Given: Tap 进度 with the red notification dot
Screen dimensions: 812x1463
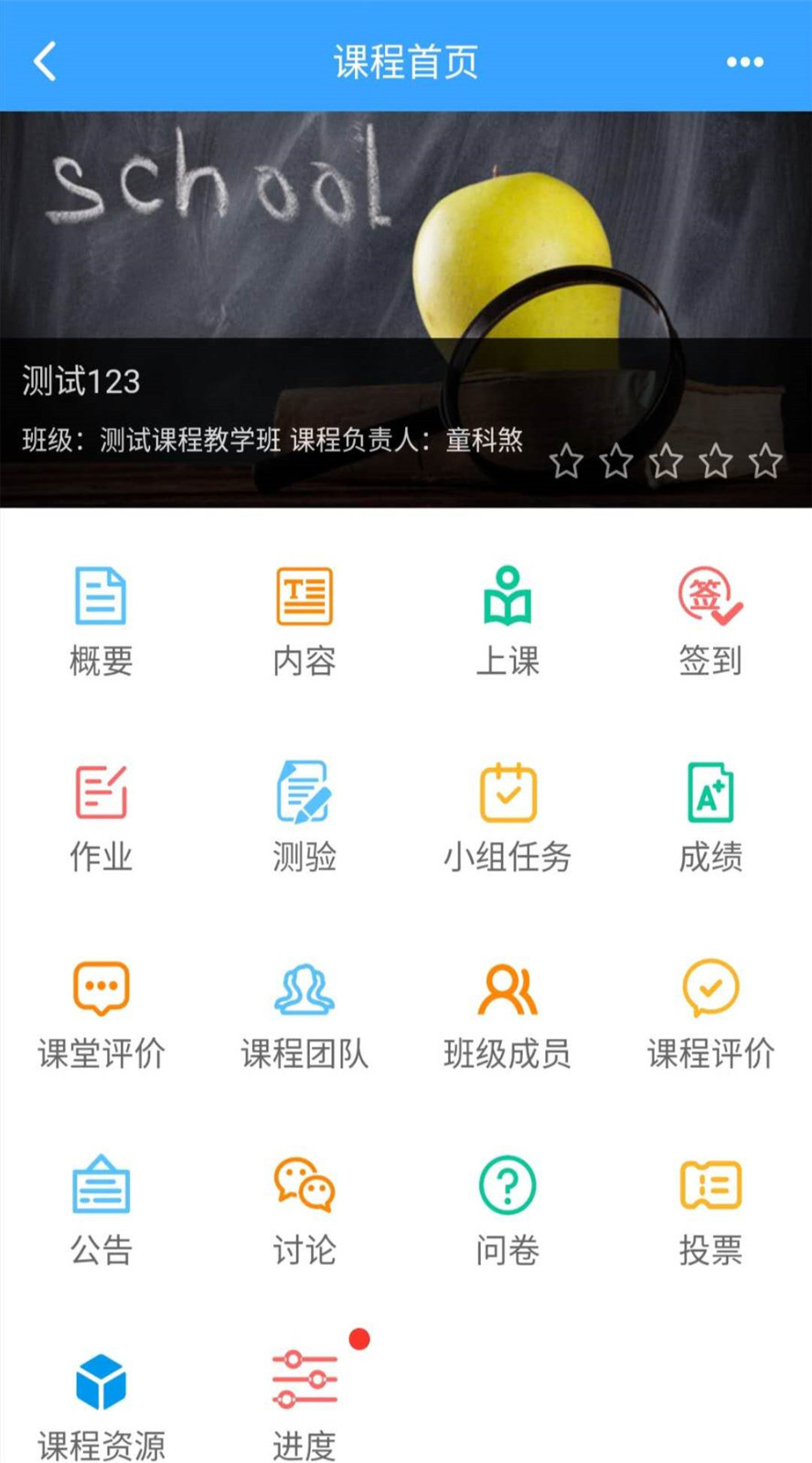Looking at the screenshot, I should [x=304, y=1394].
